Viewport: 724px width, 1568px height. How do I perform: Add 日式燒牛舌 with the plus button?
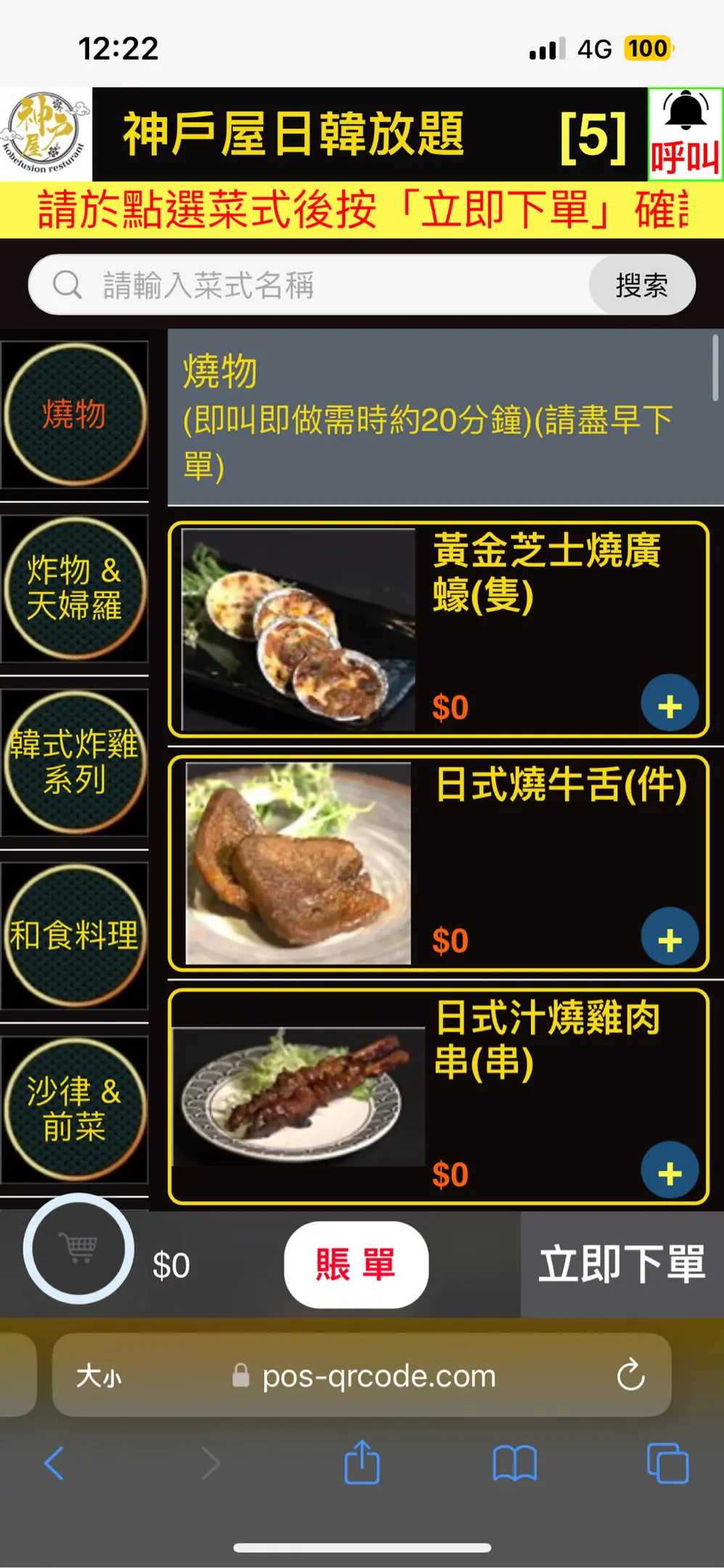[669, 939]
